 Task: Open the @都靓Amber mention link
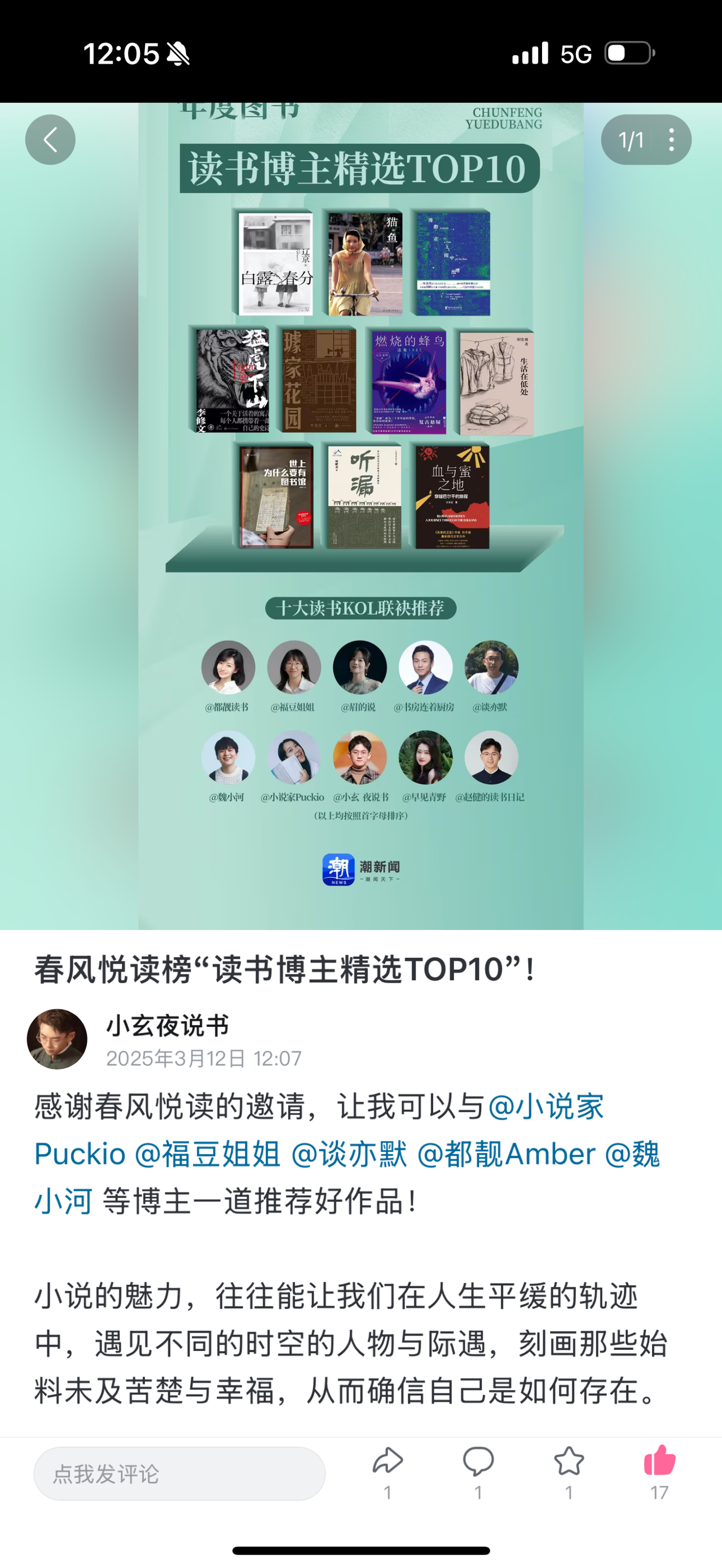(506, 1154)
